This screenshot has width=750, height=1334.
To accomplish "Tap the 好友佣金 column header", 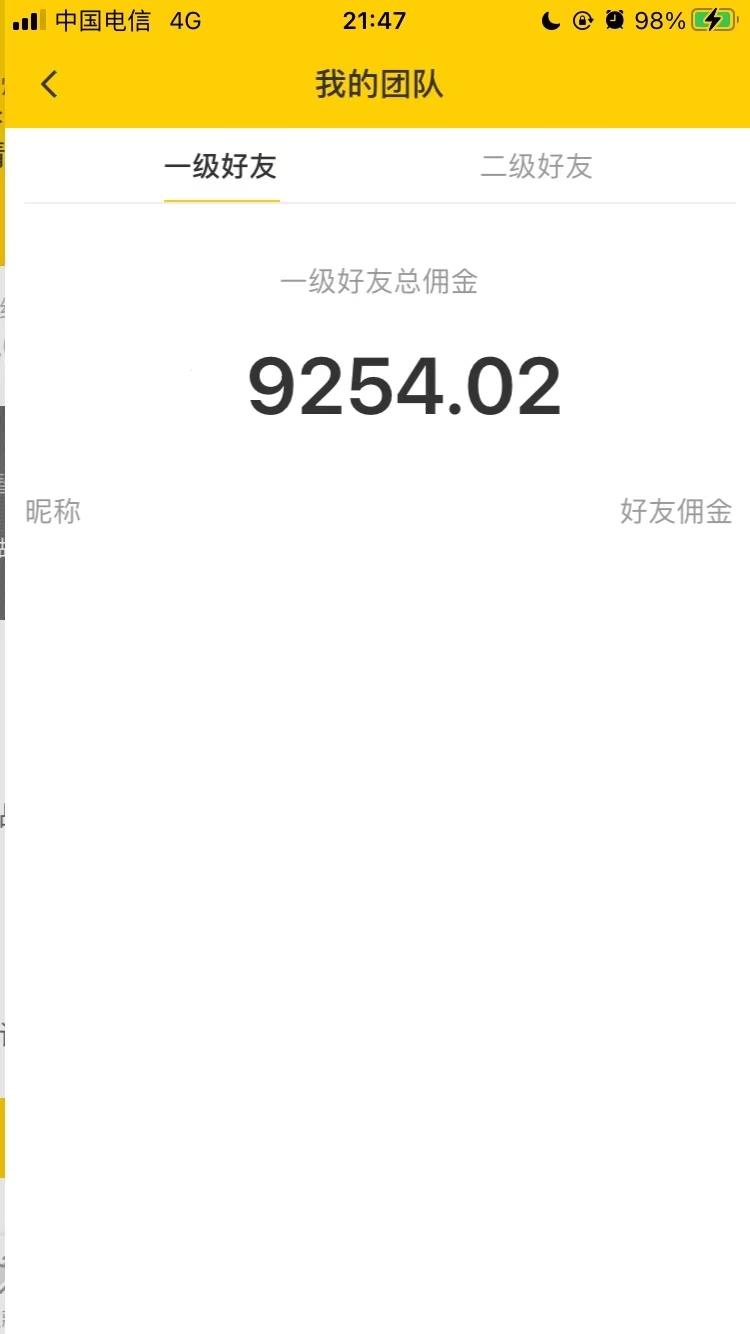I will [x=675, y=512].
